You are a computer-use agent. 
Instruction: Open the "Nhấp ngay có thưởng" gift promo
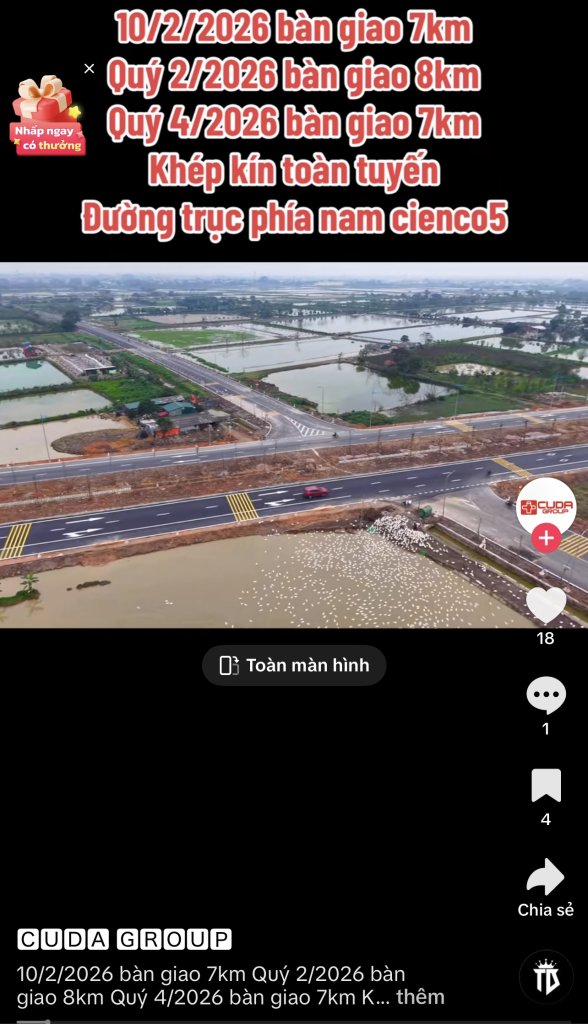coord(47,116)
